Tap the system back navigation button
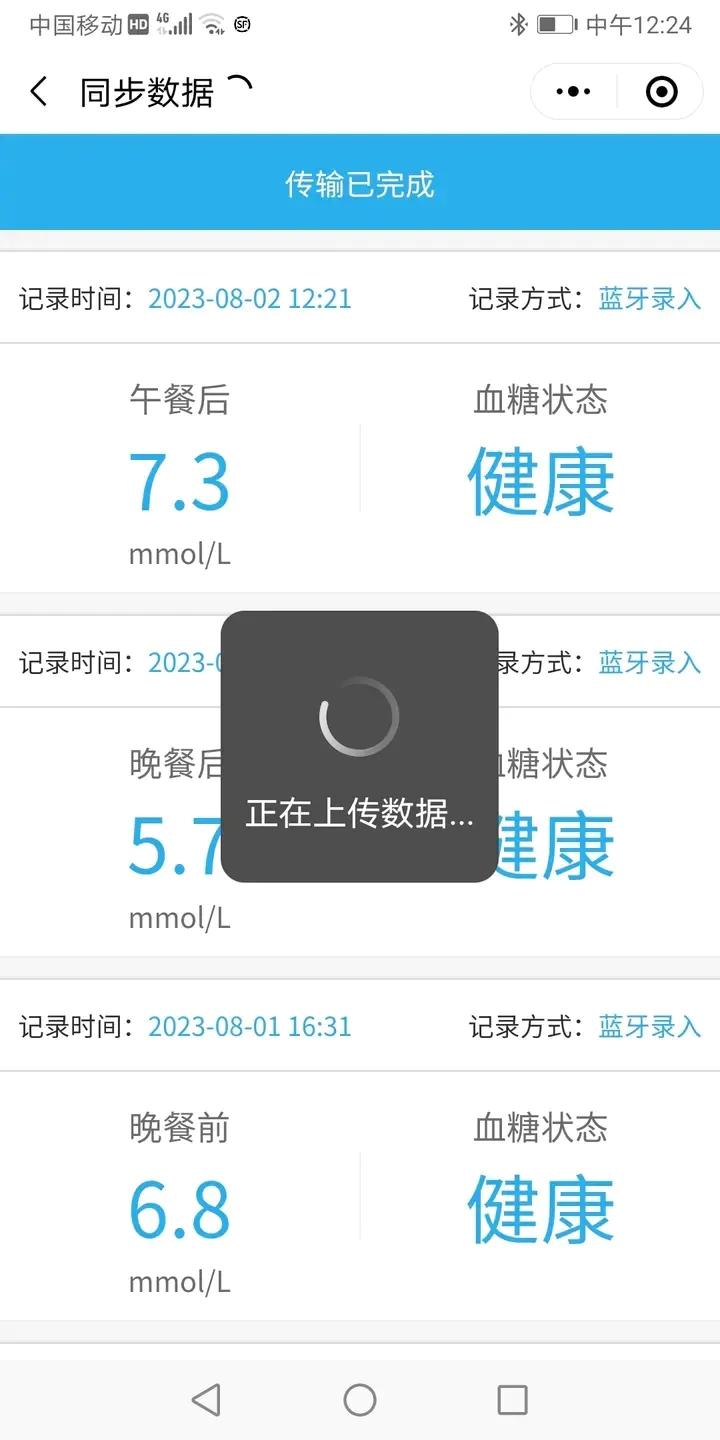Viewport: 720px width, 1440px height. coord(206,1399)
